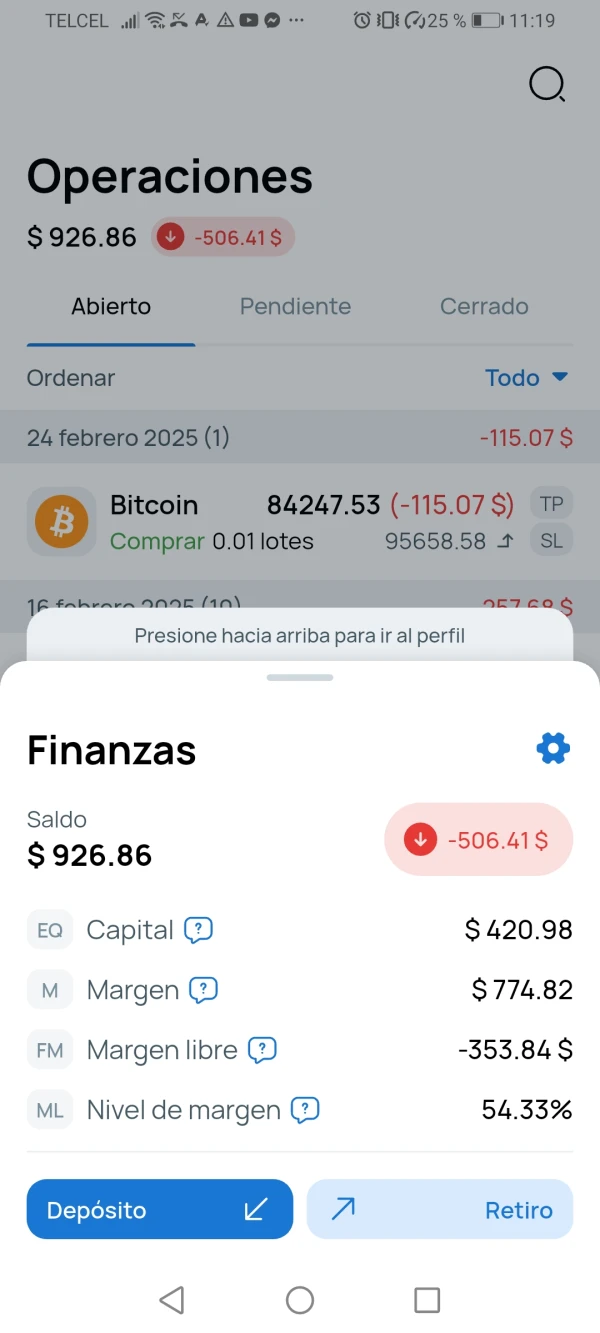Open the Bitcoin trade row

(x=300, y=522)
